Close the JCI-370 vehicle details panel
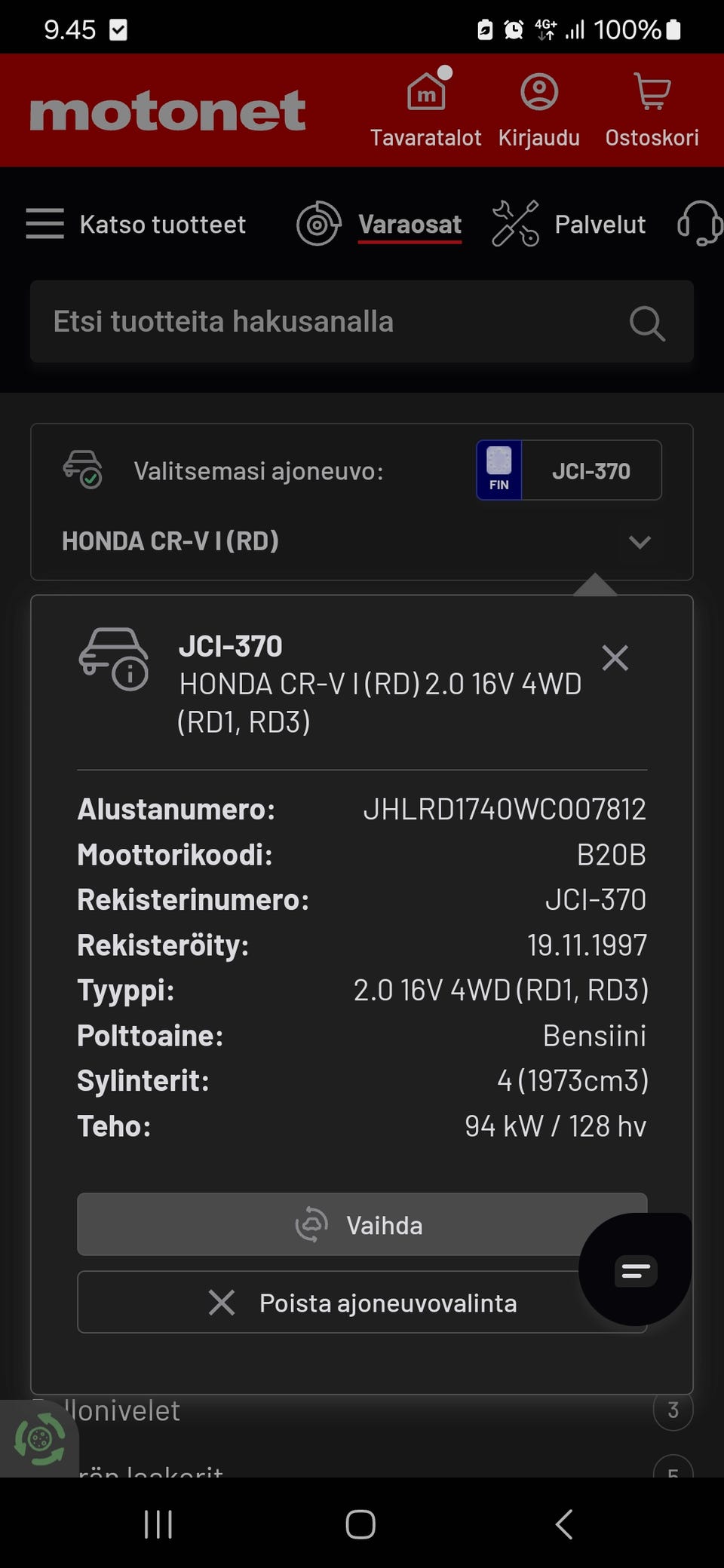The width and height of the screenshot is (724, 1568). tap(615, 658)
